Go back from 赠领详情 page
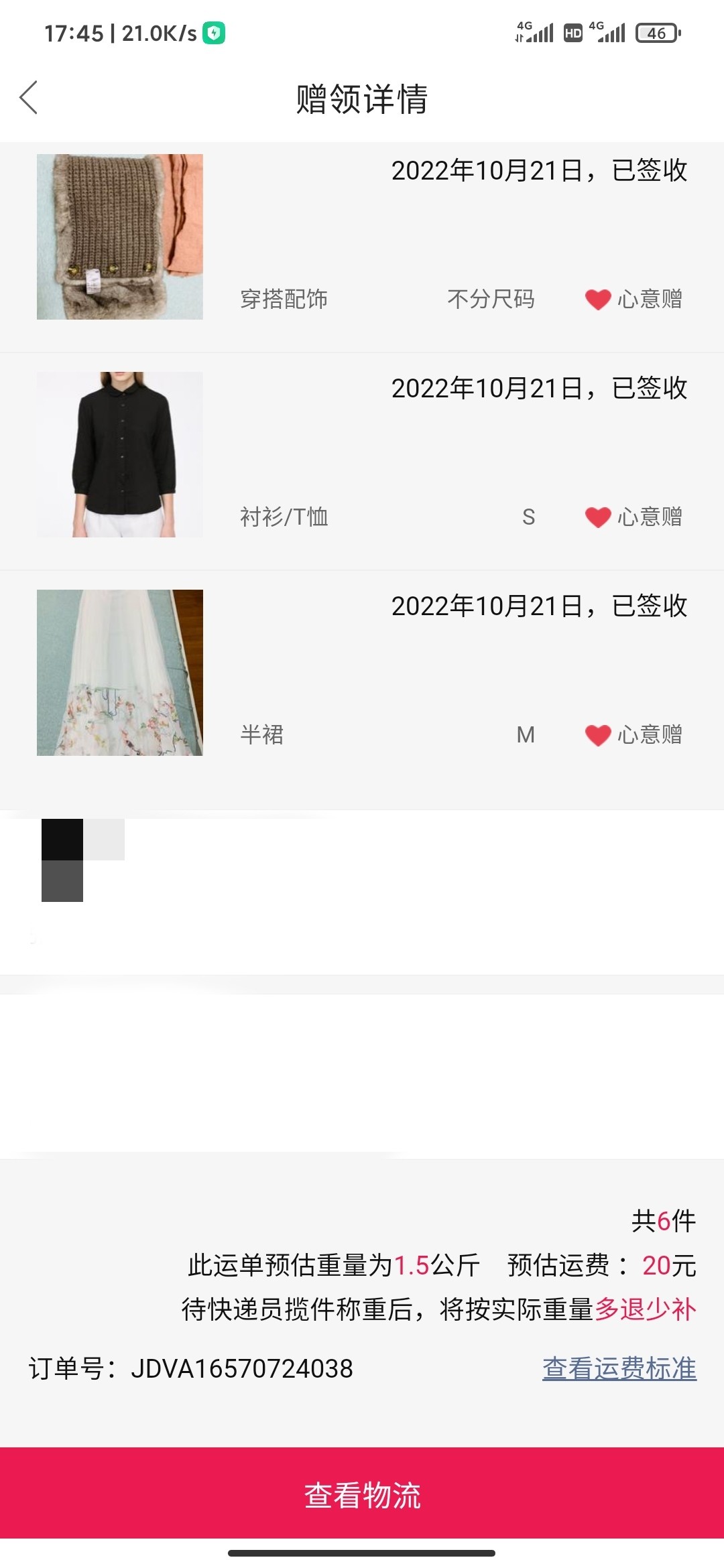Screen dimensions: 724x1568 point(28,98)
